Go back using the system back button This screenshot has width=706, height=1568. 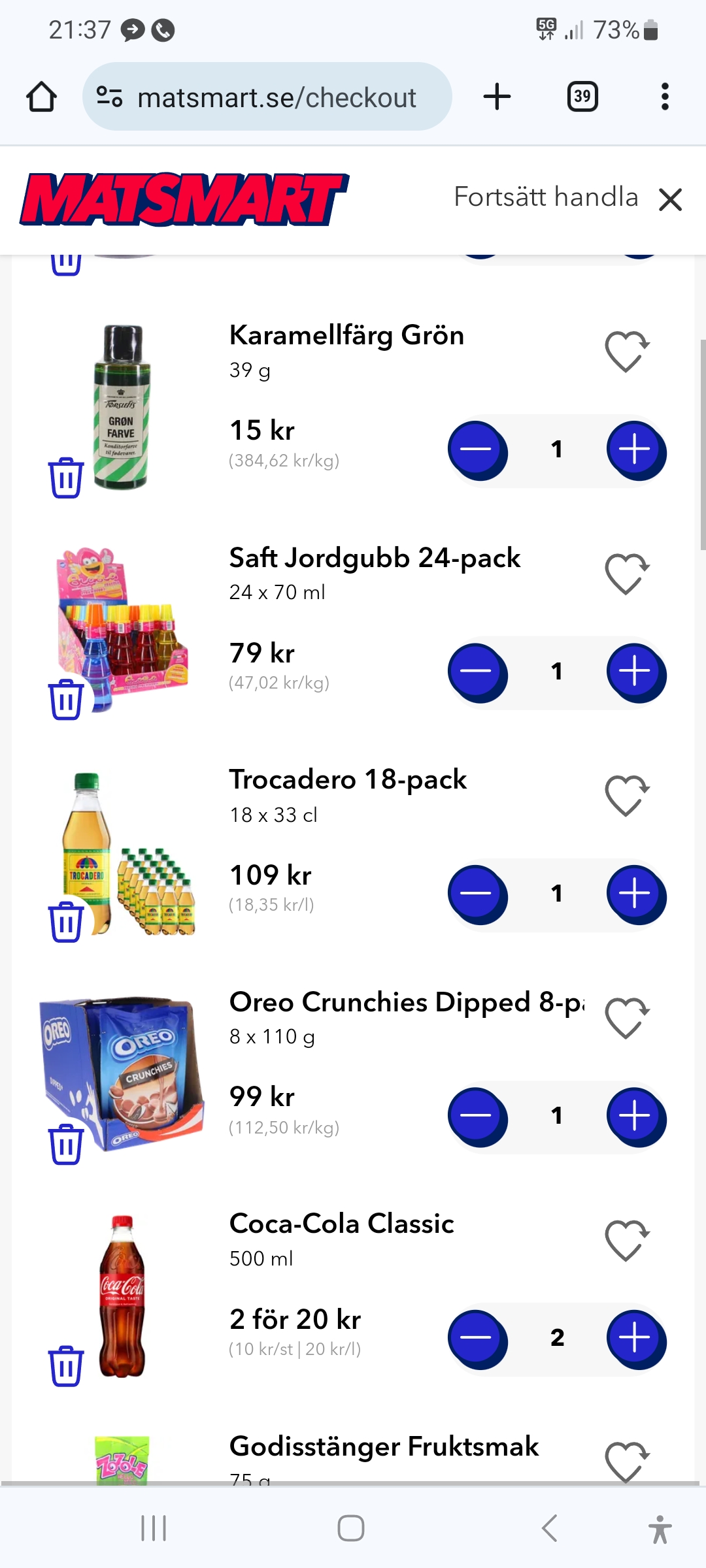[x=550, y=1528]
